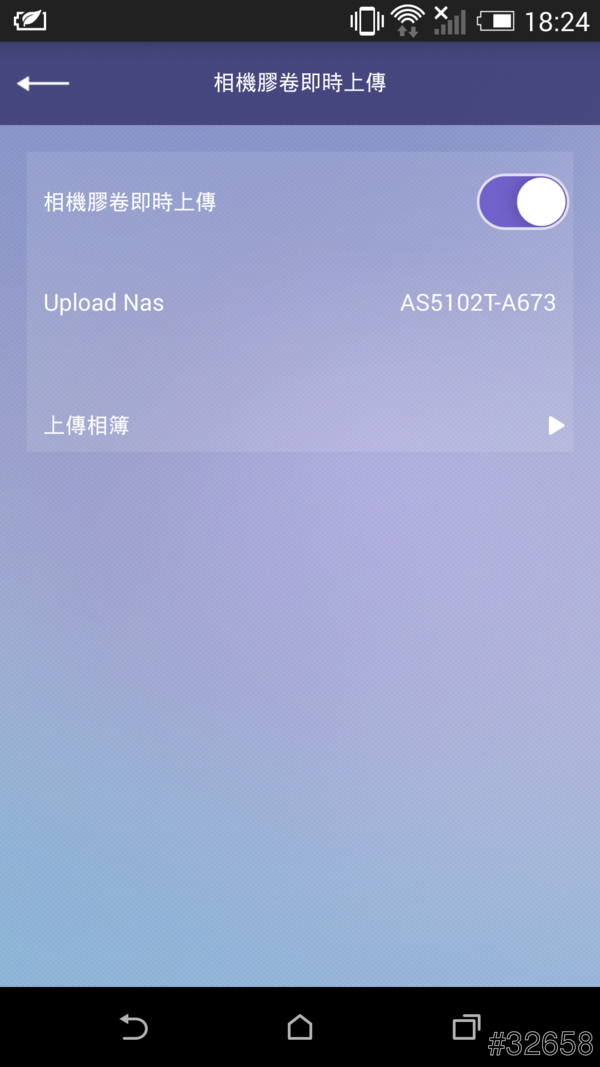The height and width of the screenshot is (1067, 600).
Task: Open the Upload Nas setting
Action: click(299, 303)
